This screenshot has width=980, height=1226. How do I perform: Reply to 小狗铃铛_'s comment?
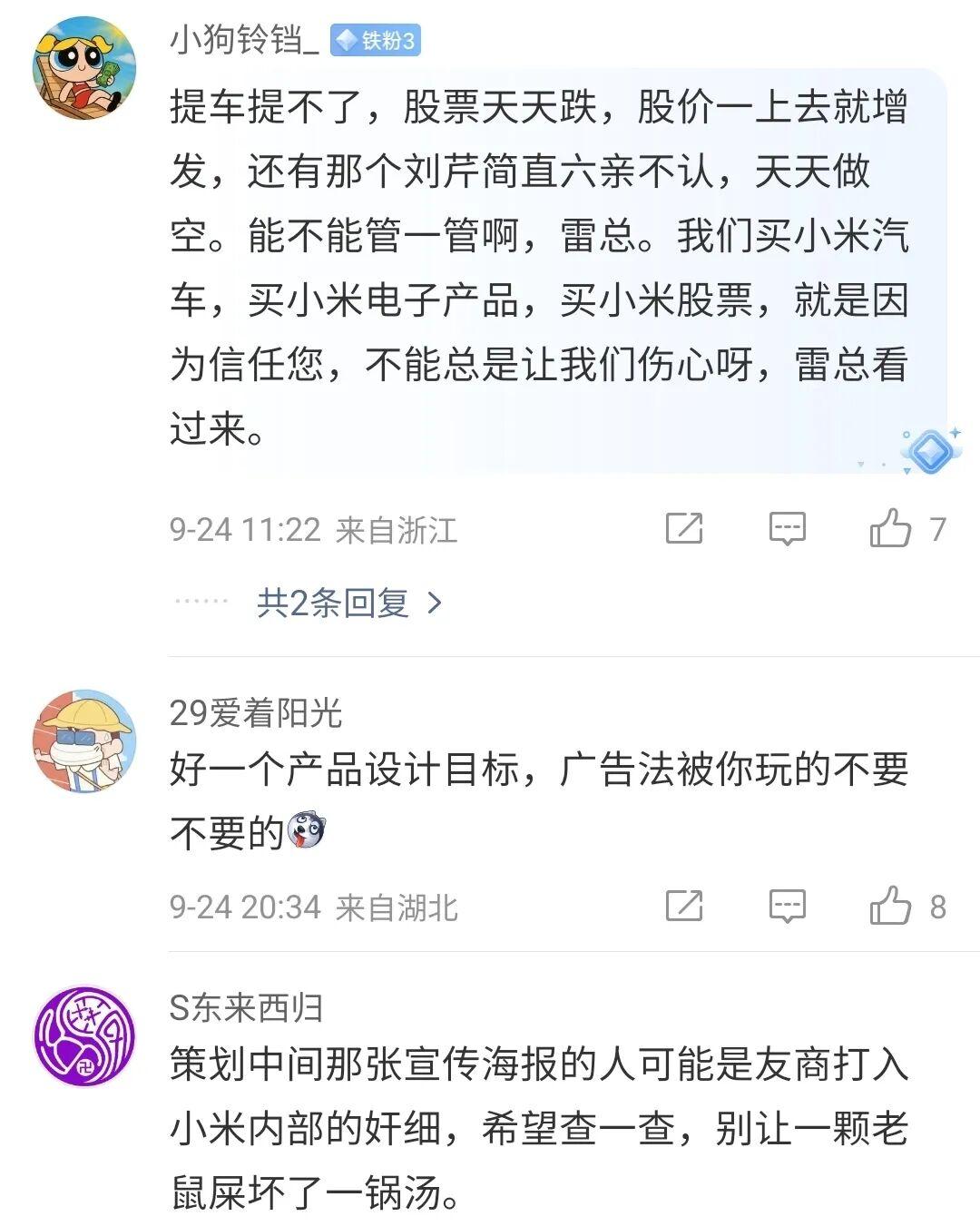click(x=787, y=528)
